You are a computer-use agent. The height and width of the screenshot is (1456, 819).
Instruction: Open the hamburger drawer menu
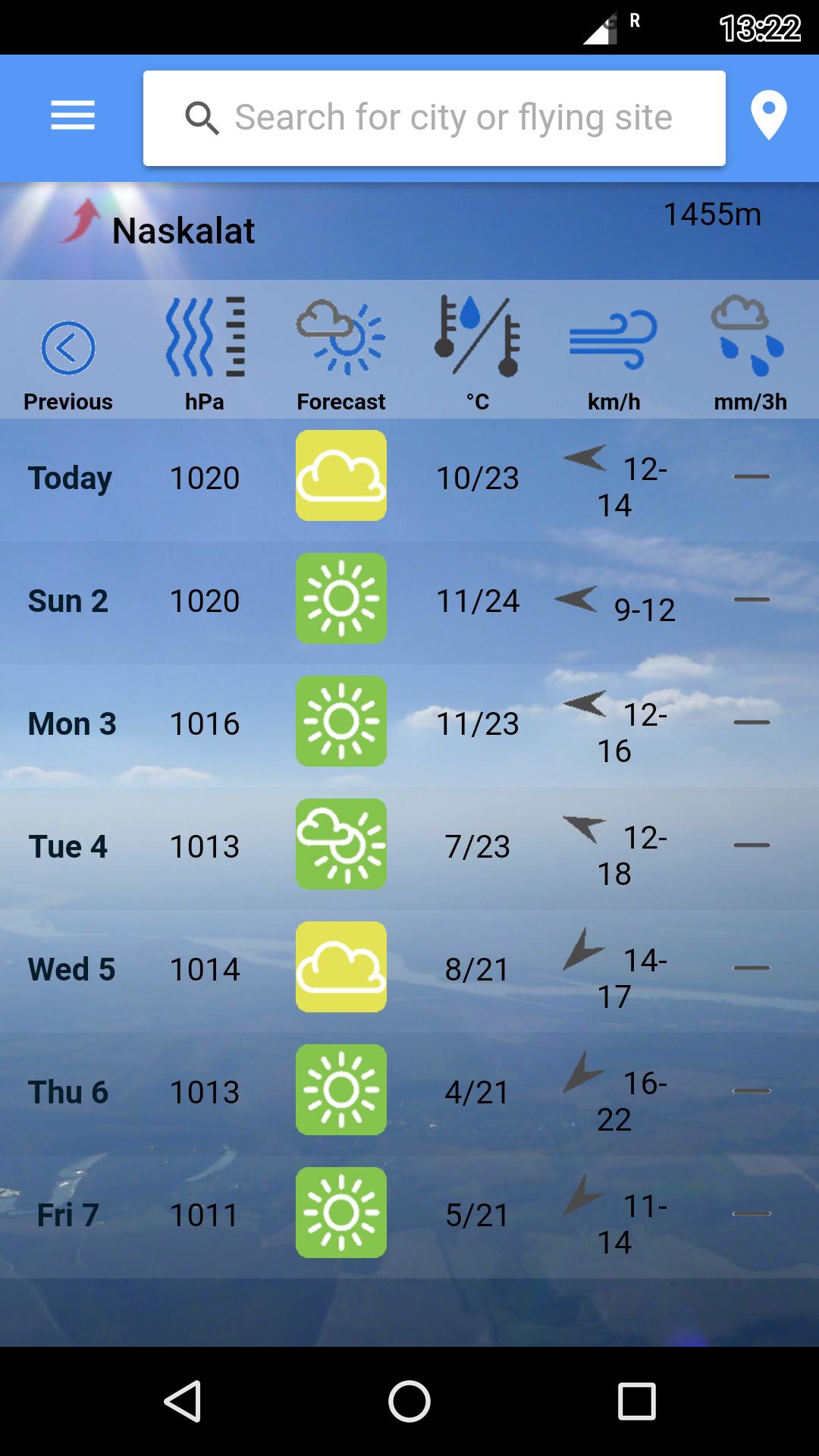[x=73, y=116]
